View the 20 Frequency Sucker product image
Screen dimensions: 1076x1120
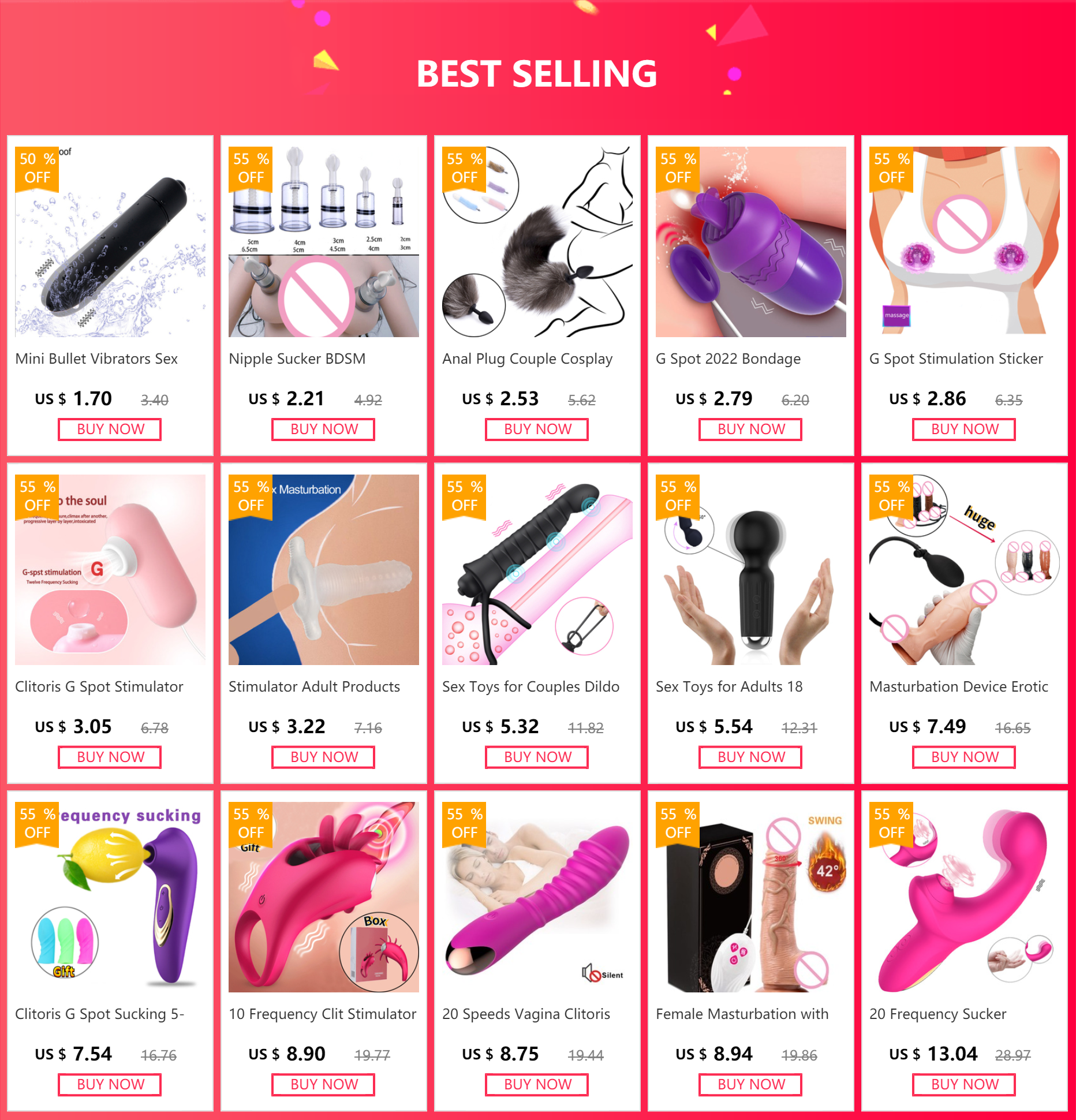point(965,897)
